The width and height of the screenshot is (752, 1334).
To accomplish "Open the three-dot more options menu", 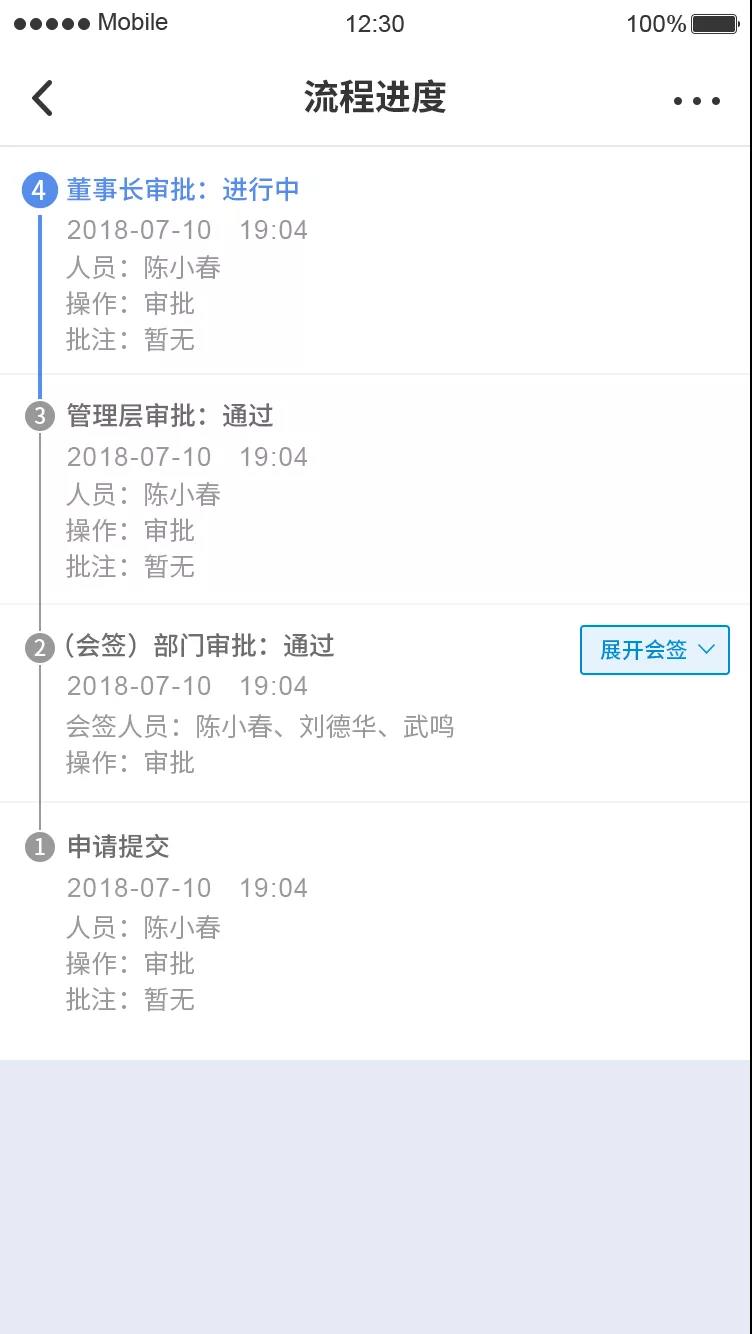I will (x=697, y=99).
